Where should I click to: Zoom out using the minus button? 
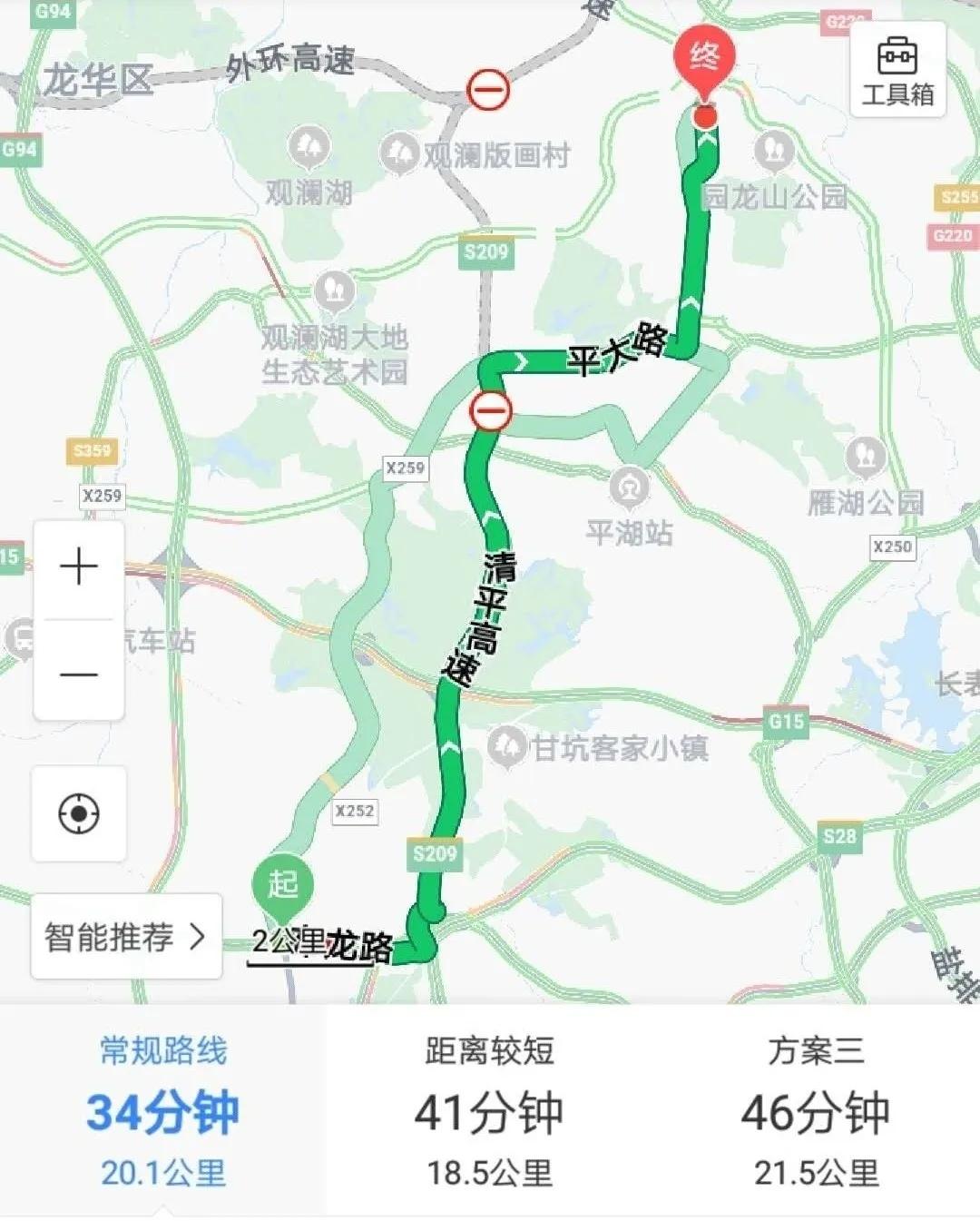[80, 674]
